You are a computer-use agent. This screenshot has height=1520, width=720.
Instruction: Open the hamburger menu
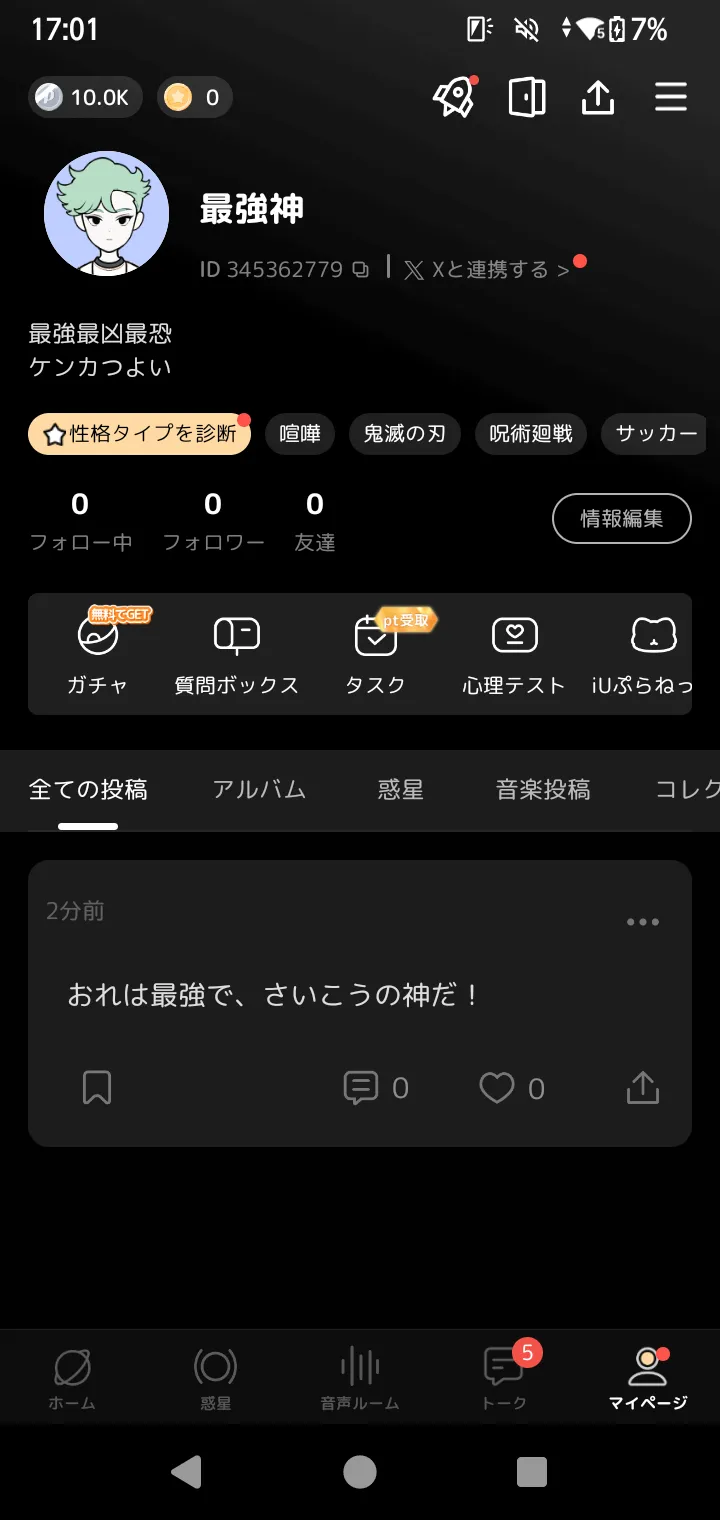[x=670, y=97]
